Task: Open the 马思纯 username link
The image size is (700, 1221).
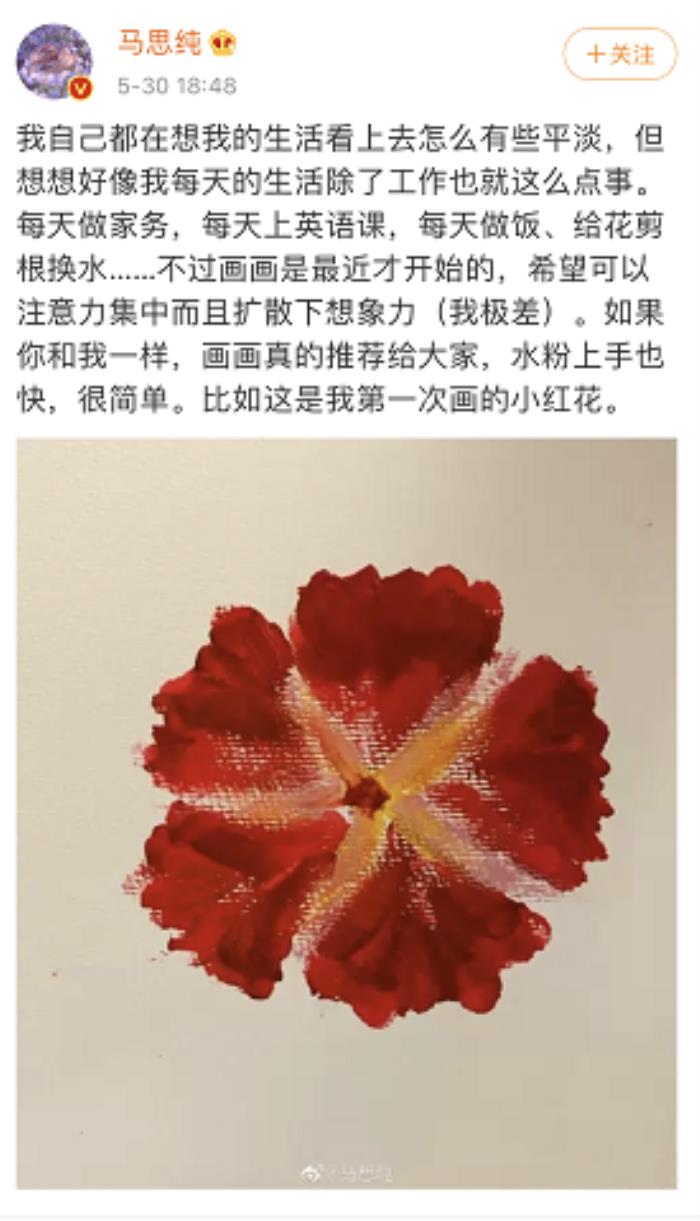Action: pyautogui.click(x=160, y=43)
